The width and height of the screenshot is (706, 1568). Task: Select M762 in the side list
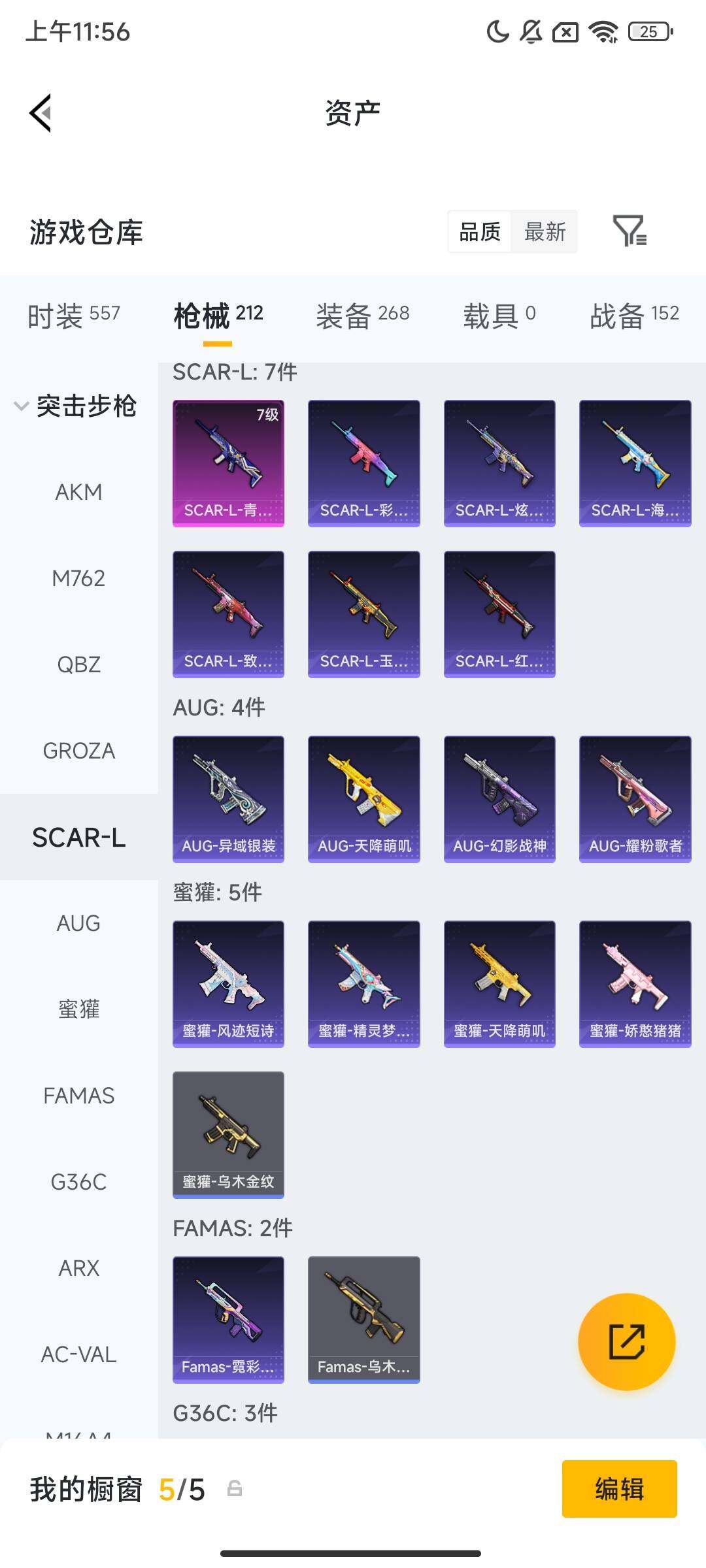point(79,578)
